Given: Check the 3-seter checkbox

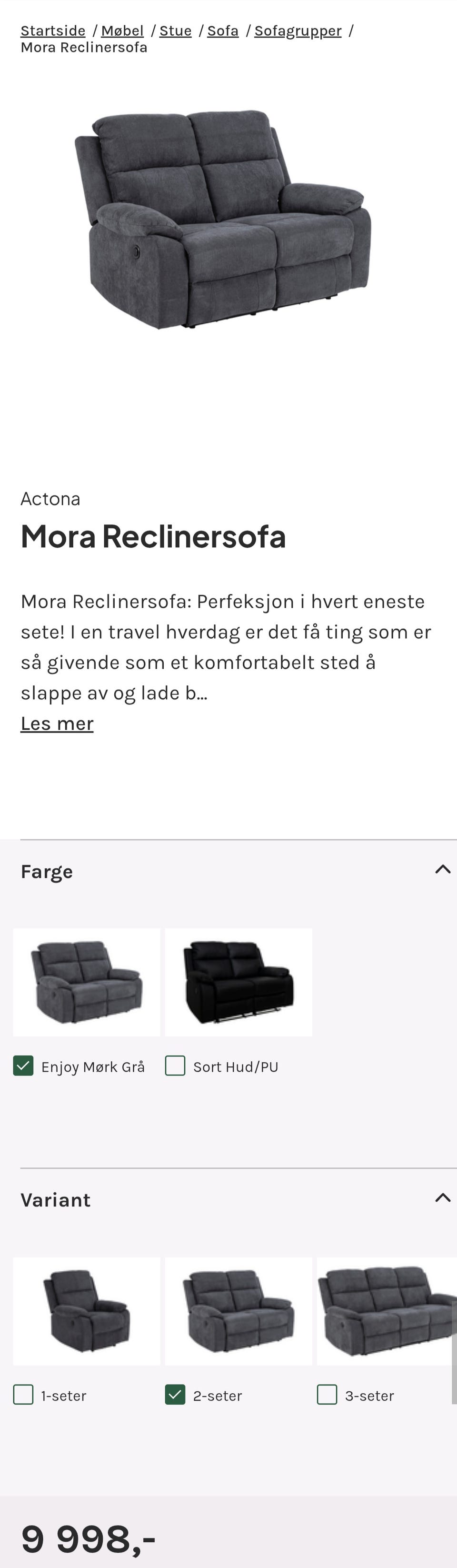Looking at the screenshot, I should point(328,1395).
